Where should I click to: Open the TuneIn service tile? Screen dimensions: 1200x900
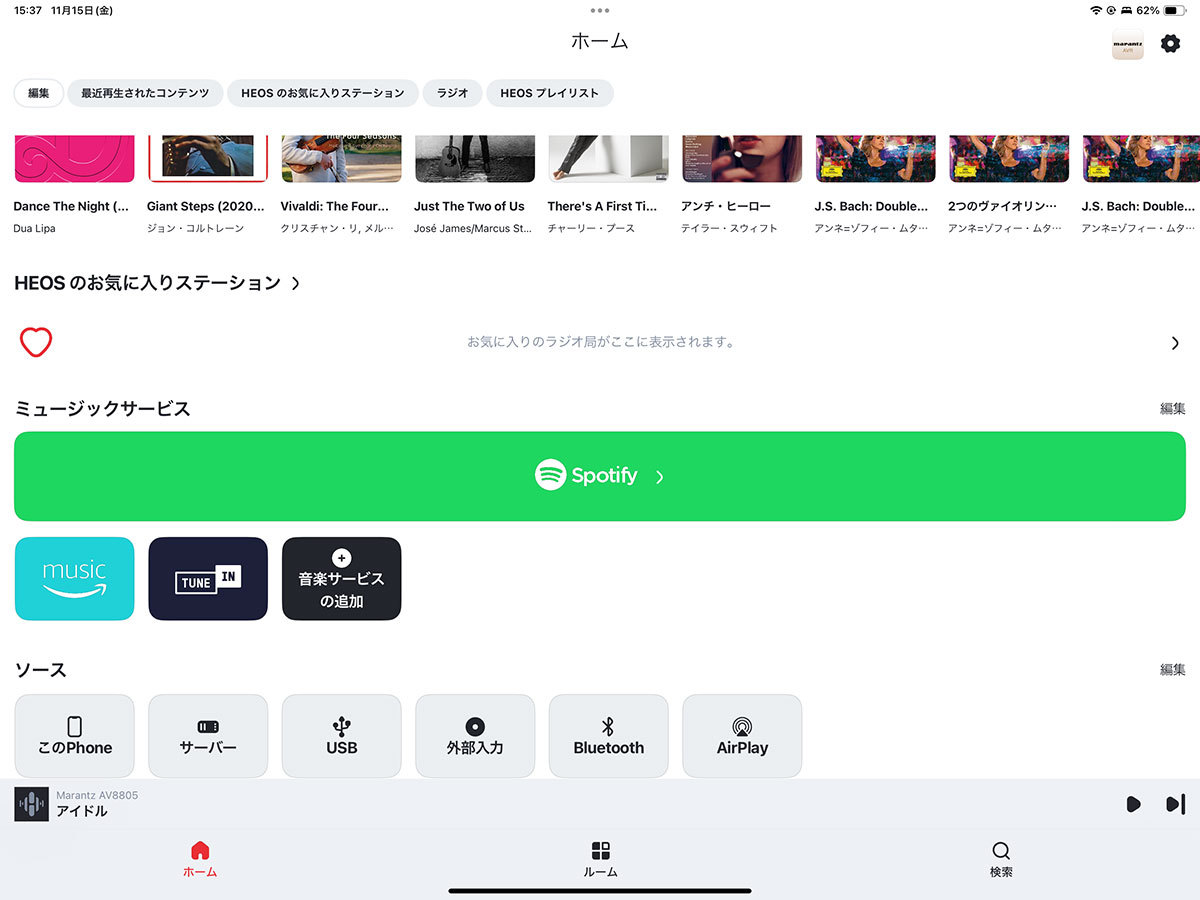point(208,578)
